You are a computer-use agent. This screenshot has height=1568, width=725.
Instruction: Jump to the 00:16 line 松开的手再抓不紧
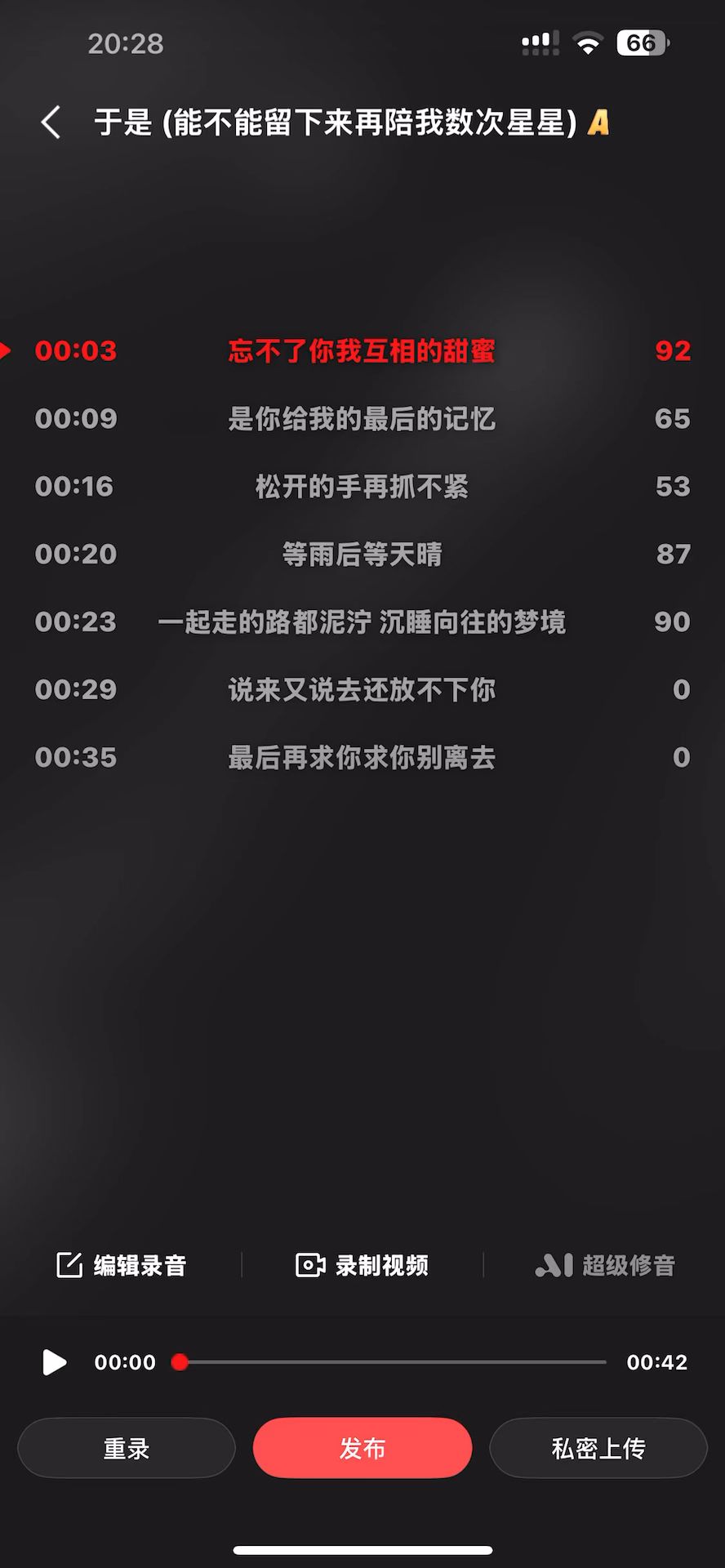[362, 487]
